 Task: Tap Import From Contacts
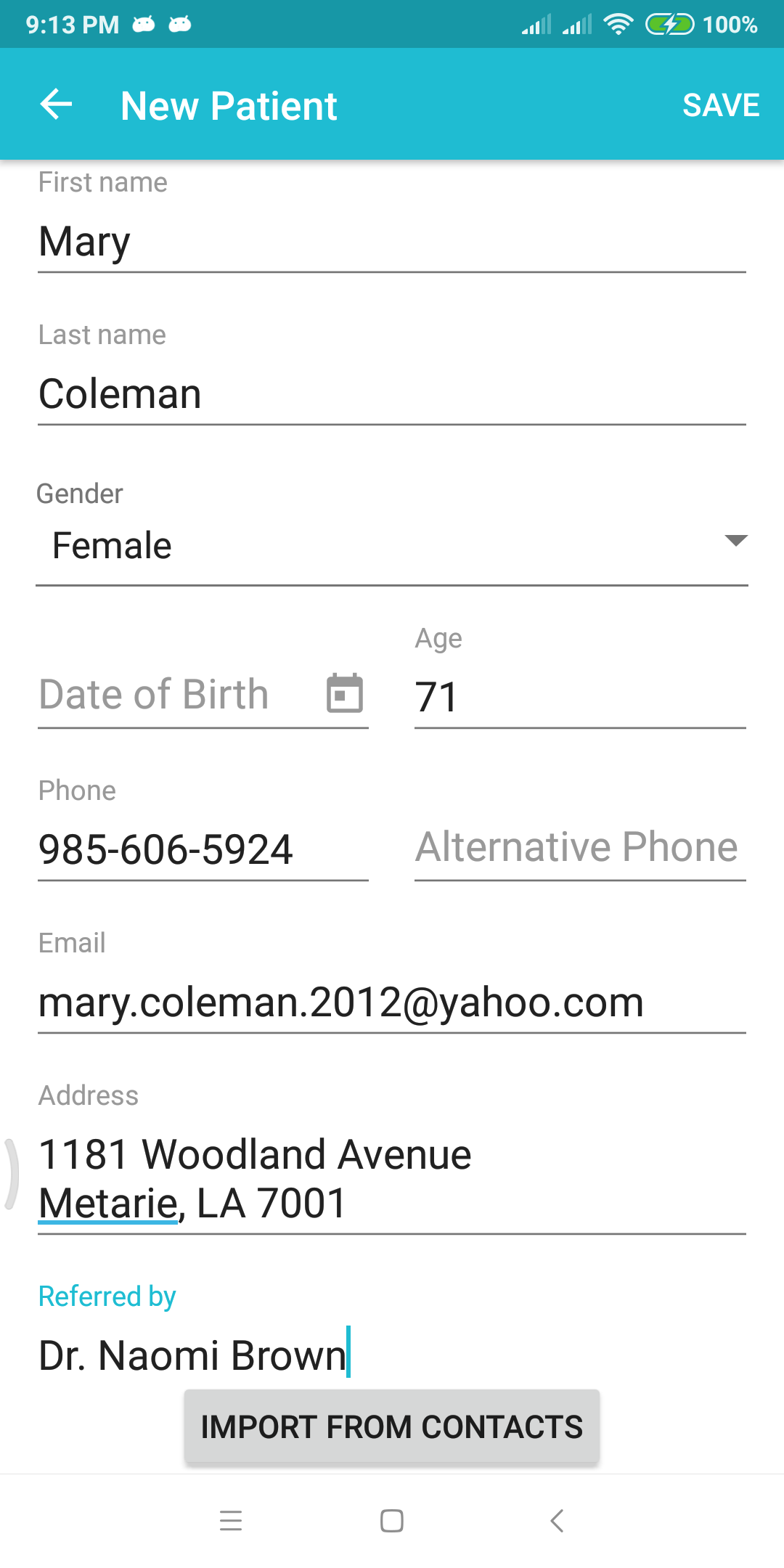pos(392,1426)
